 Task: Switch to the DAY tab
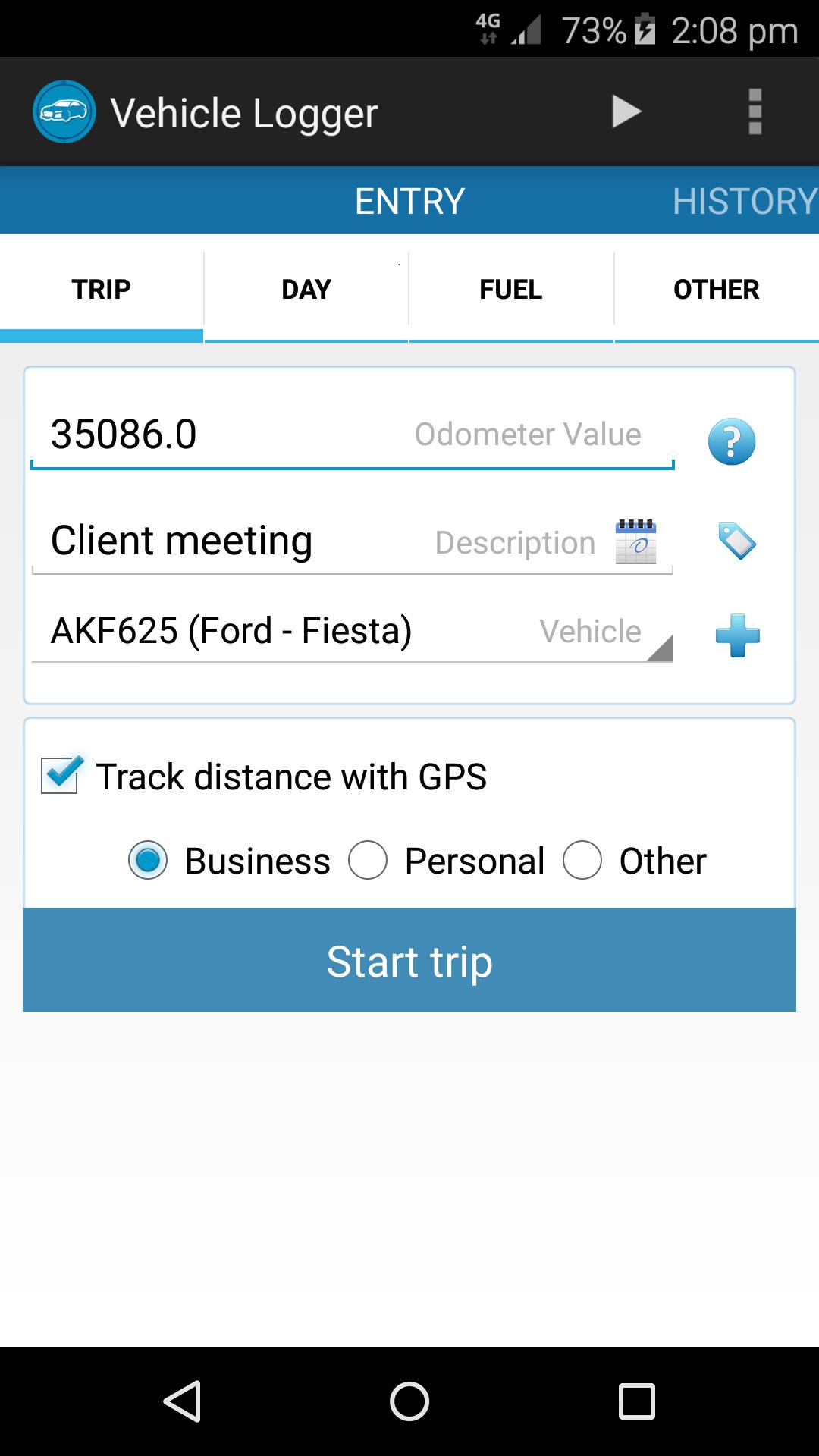[x=305, y=289]
